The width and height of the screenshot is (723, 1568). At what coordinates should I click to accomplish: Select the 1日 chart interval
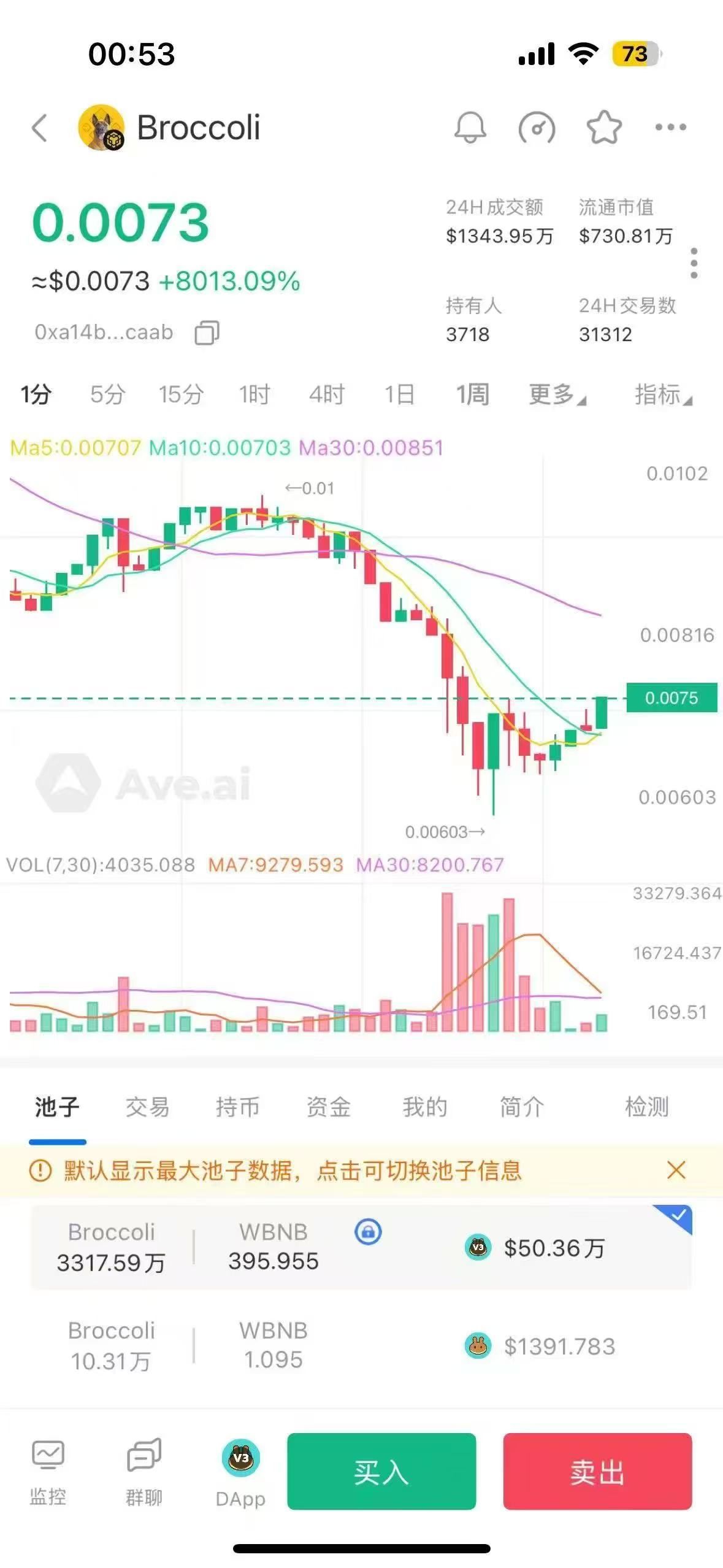tap(399, 394)
